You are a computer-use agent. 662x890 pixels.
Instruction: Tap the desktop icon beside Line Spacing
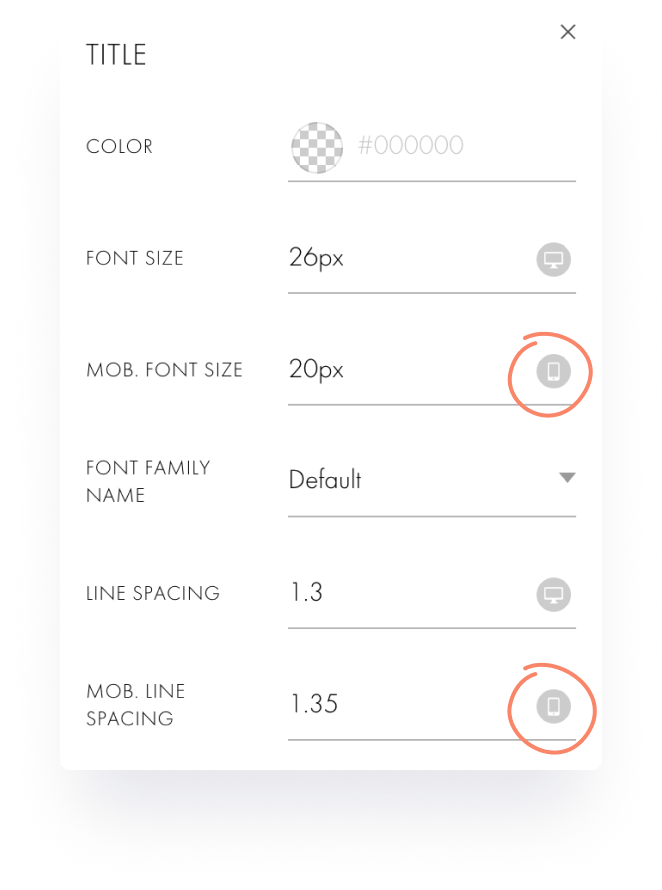coord(552,594)
